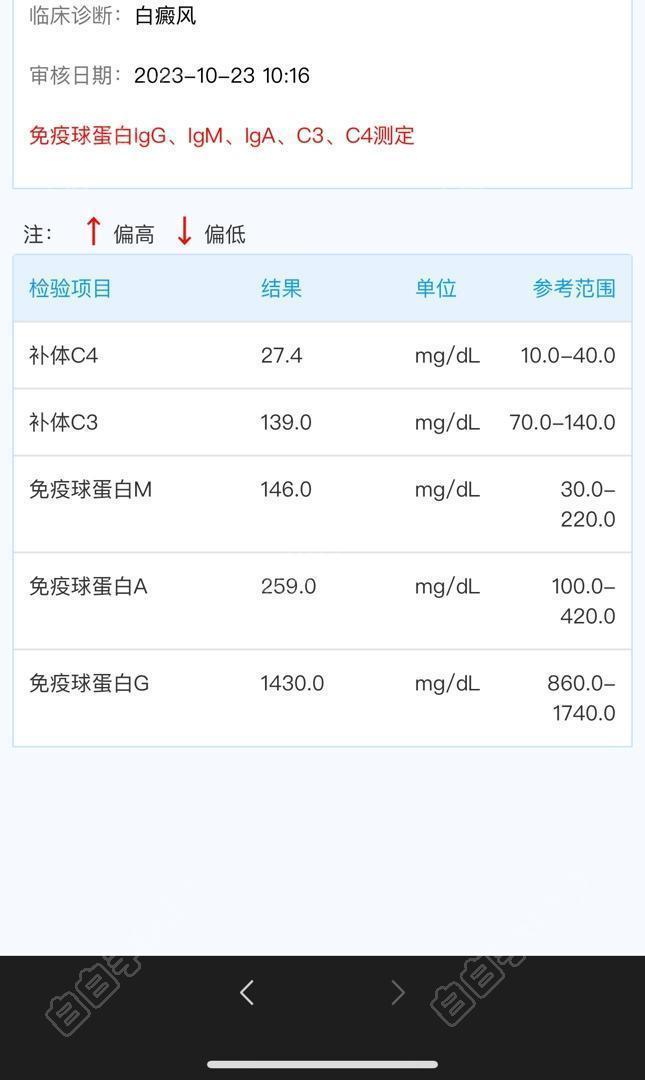Tap the forward arrow in bottom bar

[x=398, y=993]
